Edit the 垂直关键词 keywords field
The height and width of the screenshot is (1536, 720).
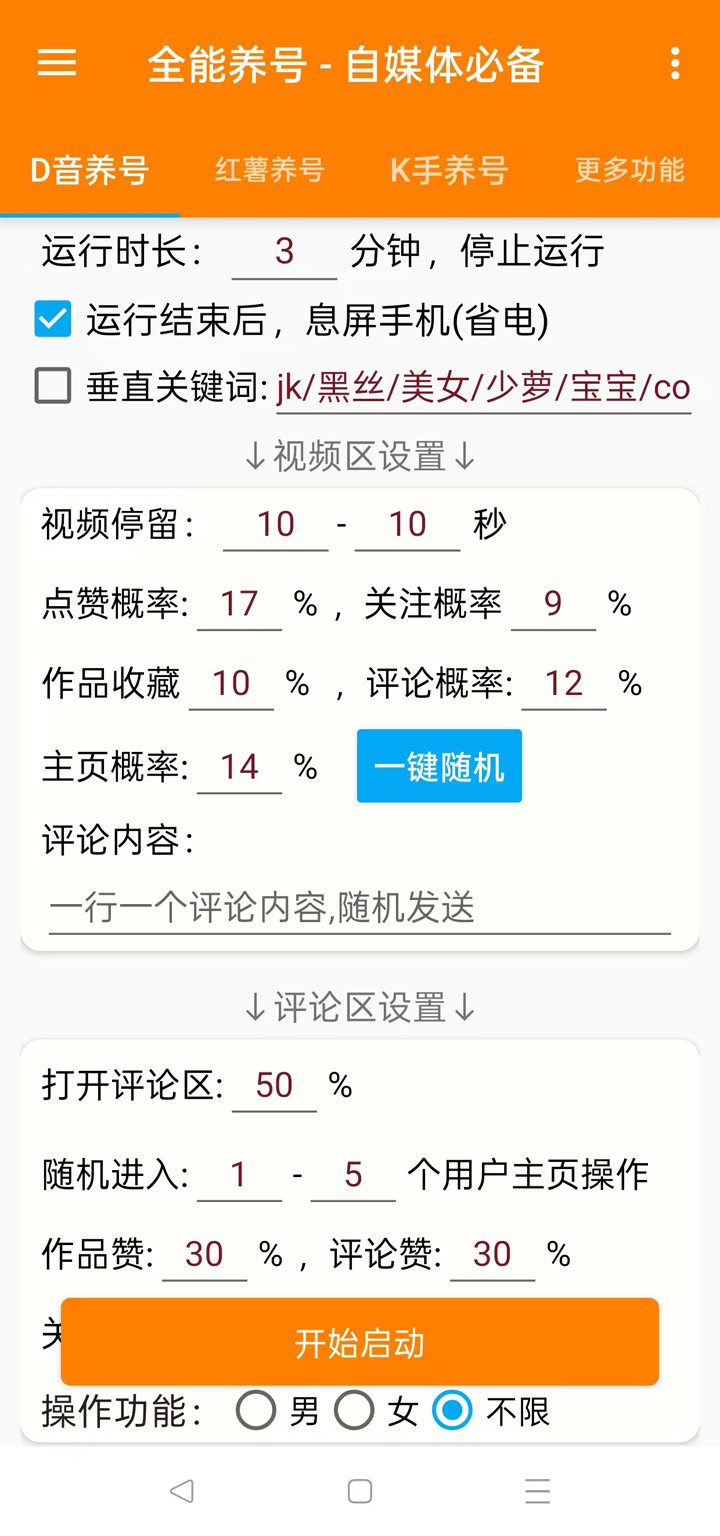[483, 388]
